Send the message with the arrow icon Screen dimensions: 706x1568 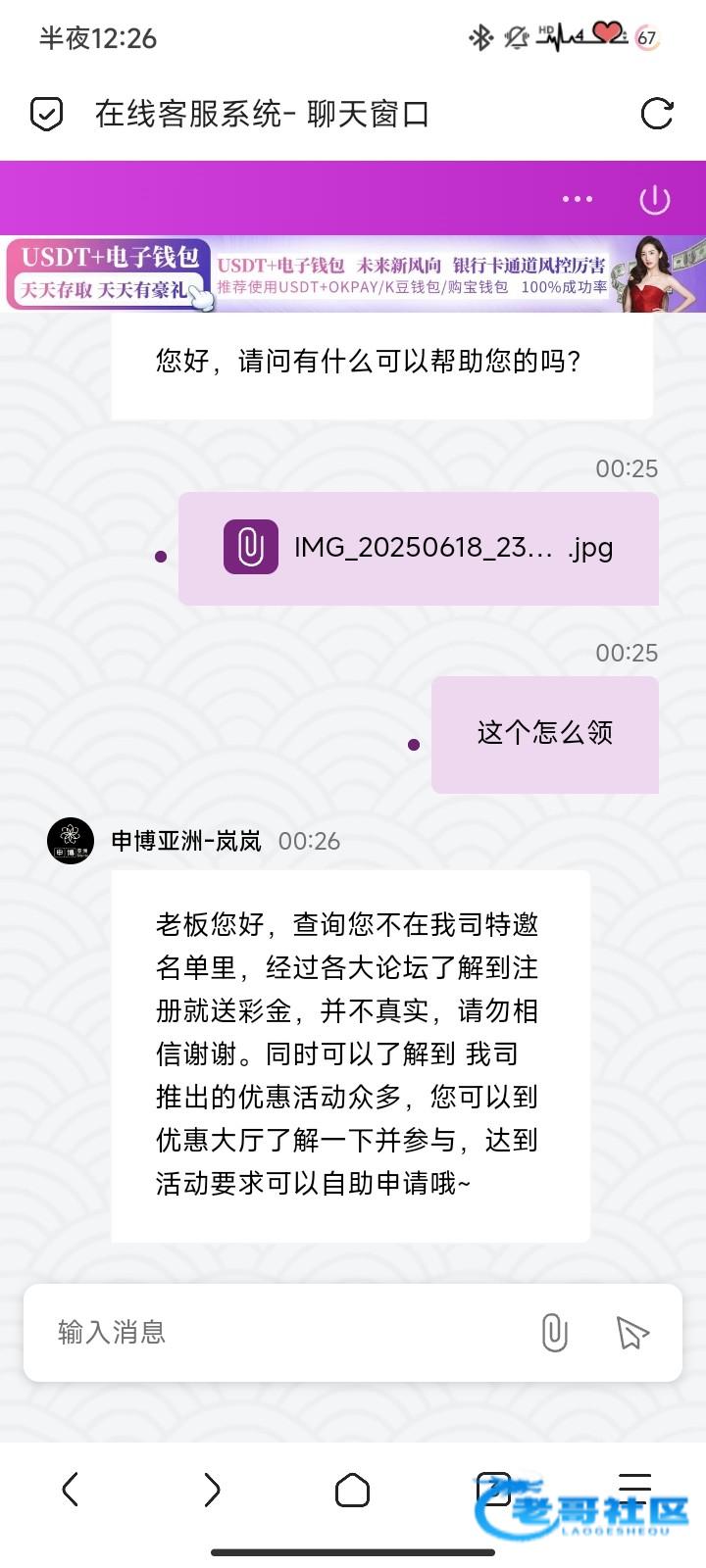point(632,1333)
